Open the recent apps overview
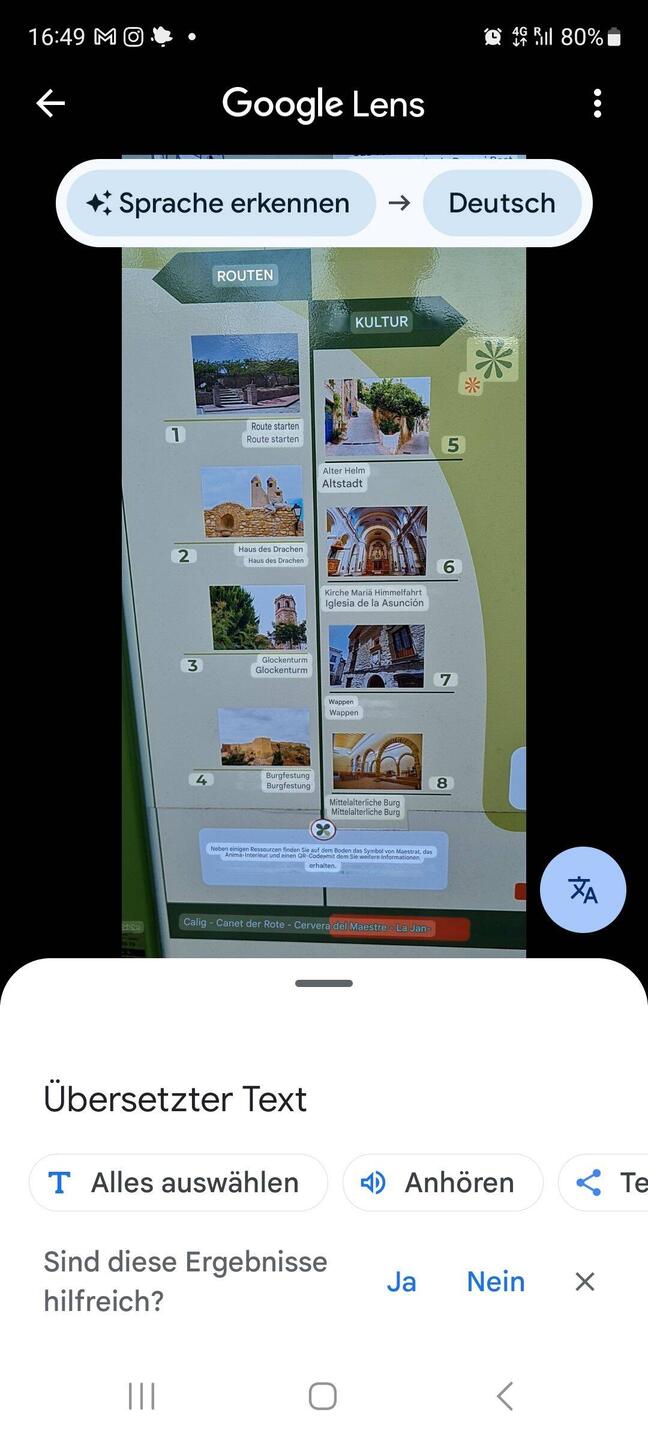The height and width of the screenshot is (1440, 648). coord(142,1396)
